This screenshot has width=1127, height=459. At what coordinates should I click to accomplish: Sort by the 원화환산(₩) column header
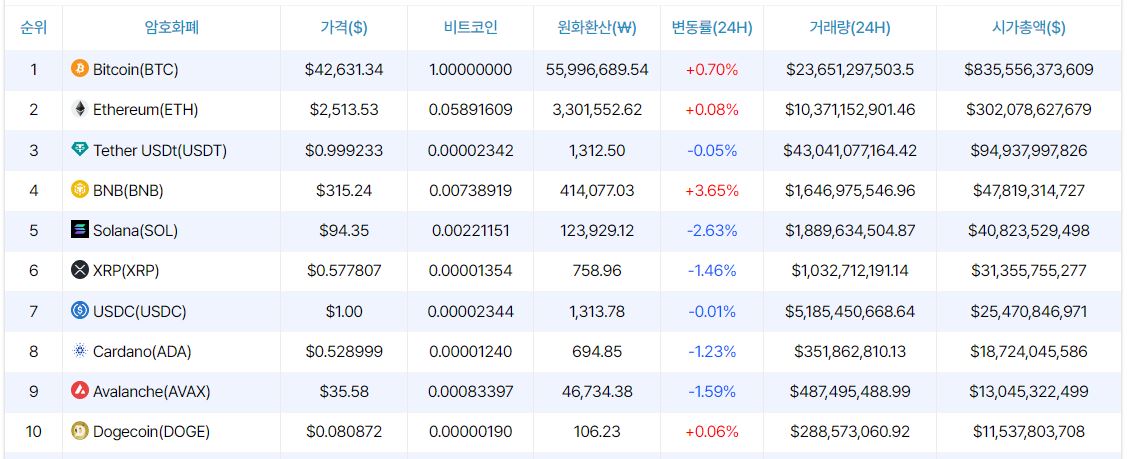(x=597, y=27)
